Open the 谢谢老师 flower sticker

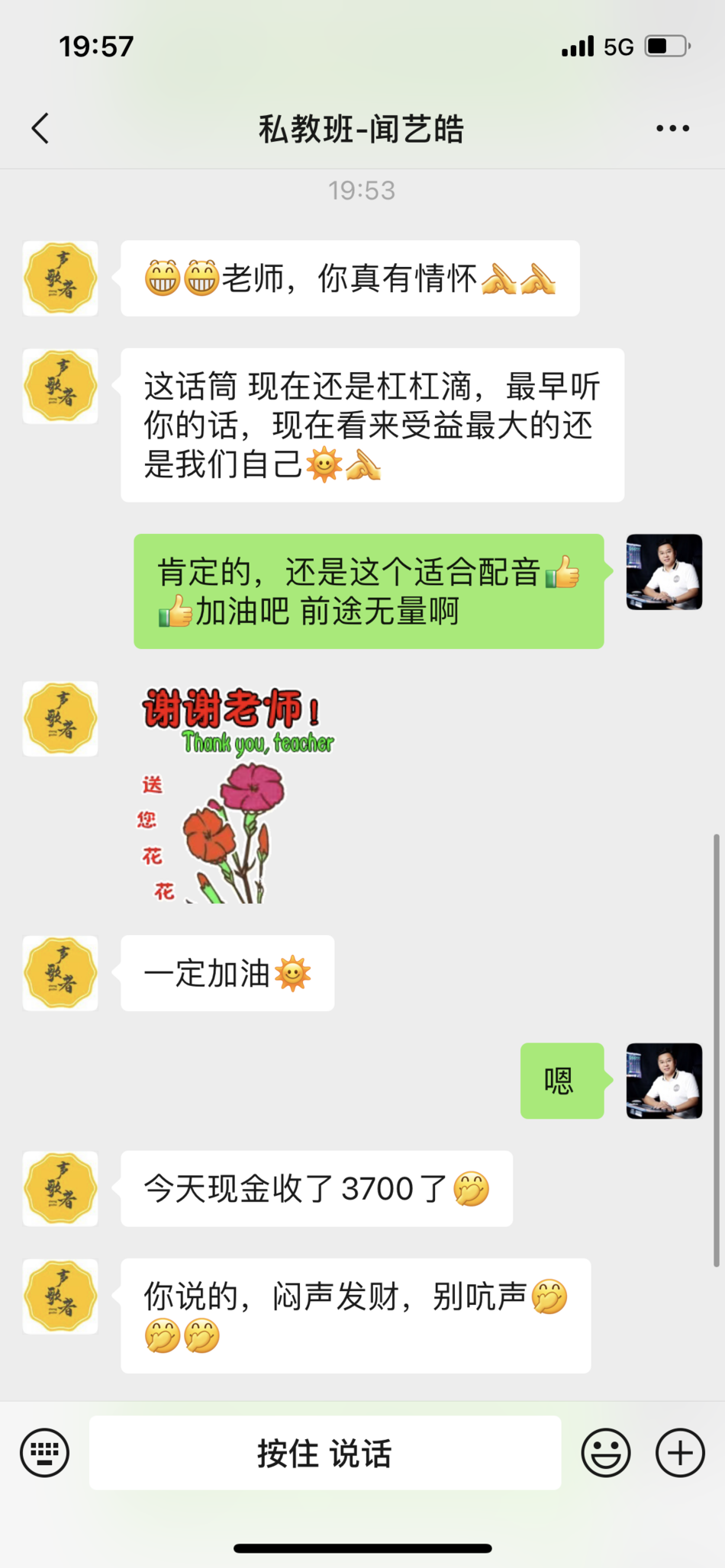(237, 793)
